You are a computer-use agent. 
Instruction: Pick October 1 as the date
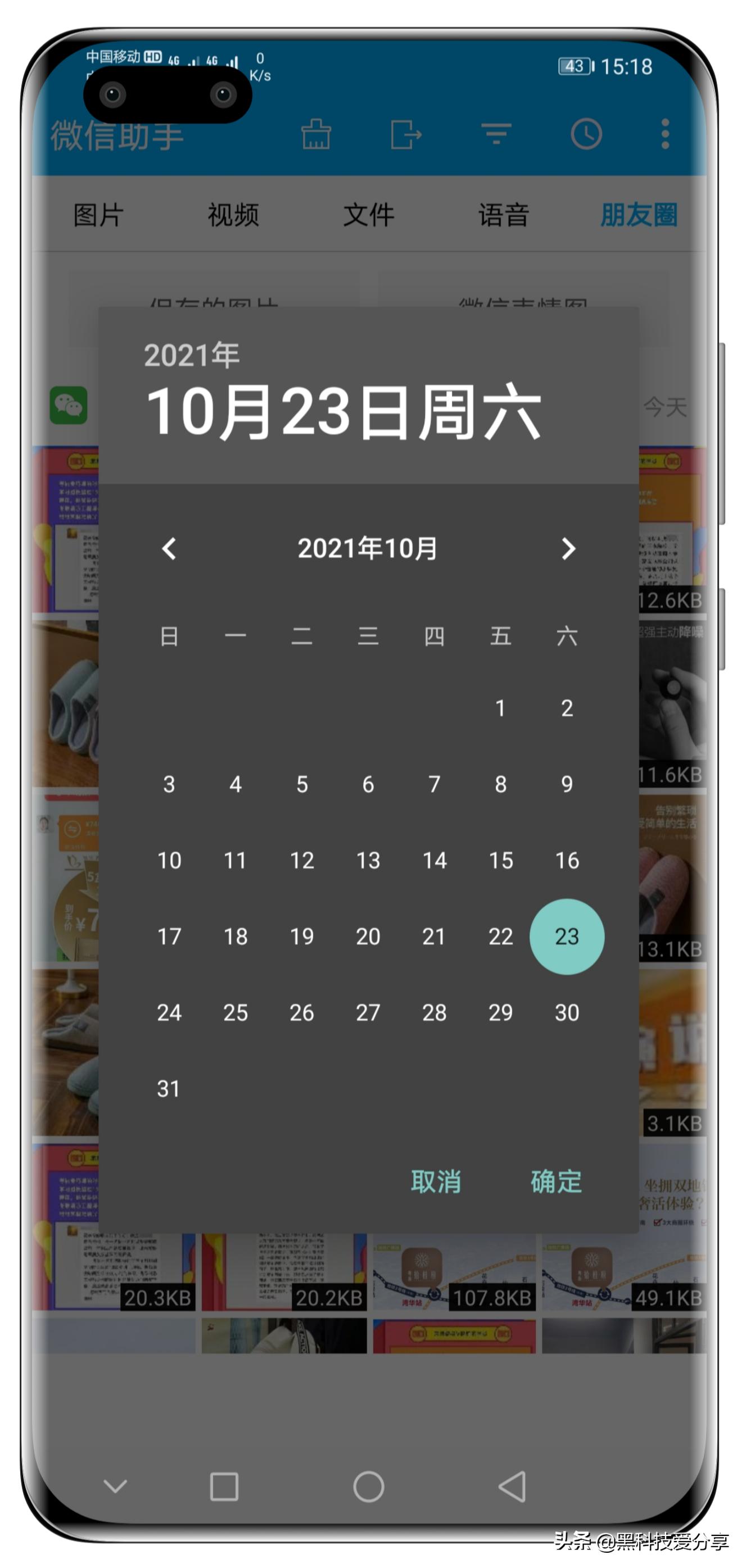coord(500,708)
